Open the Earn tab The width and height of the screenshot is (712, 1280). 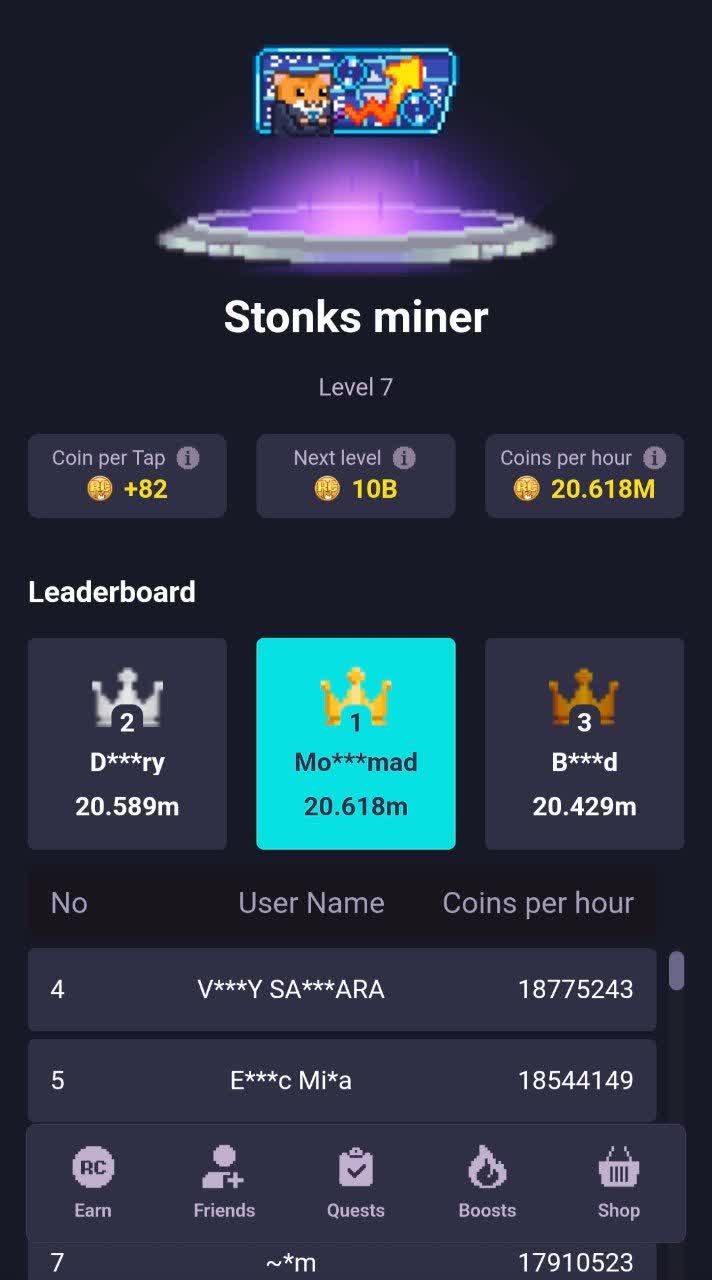(x=93, y=1182)
